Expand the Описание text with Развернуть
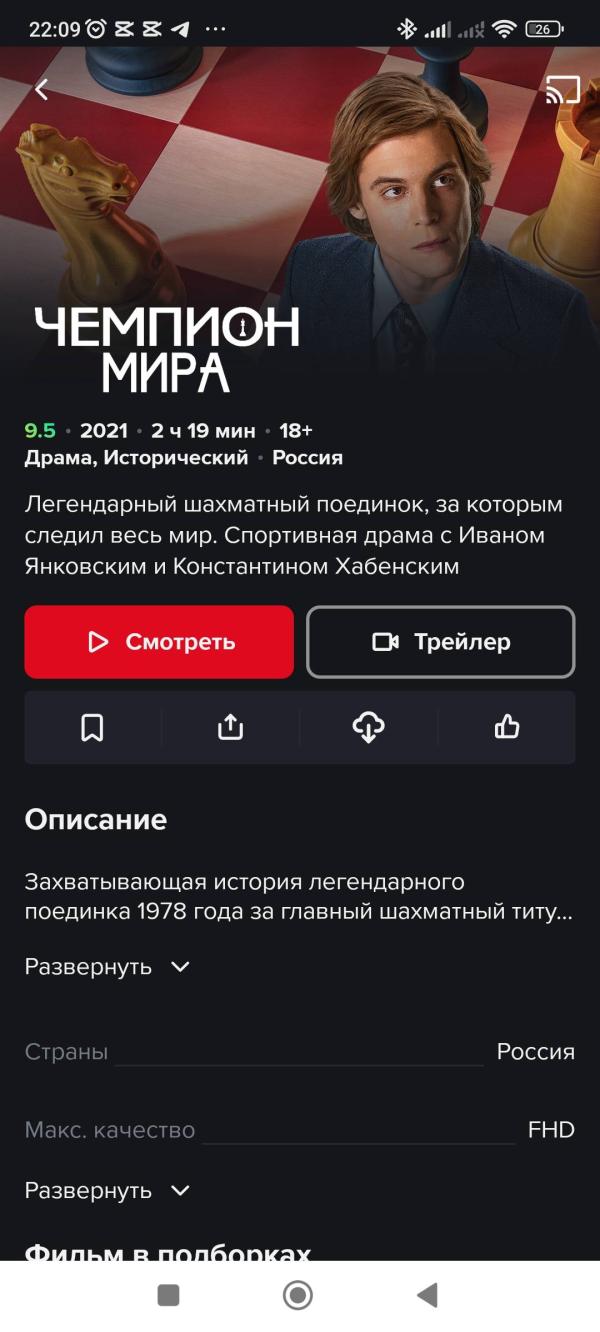600x1332 pixels. (107, 967)
